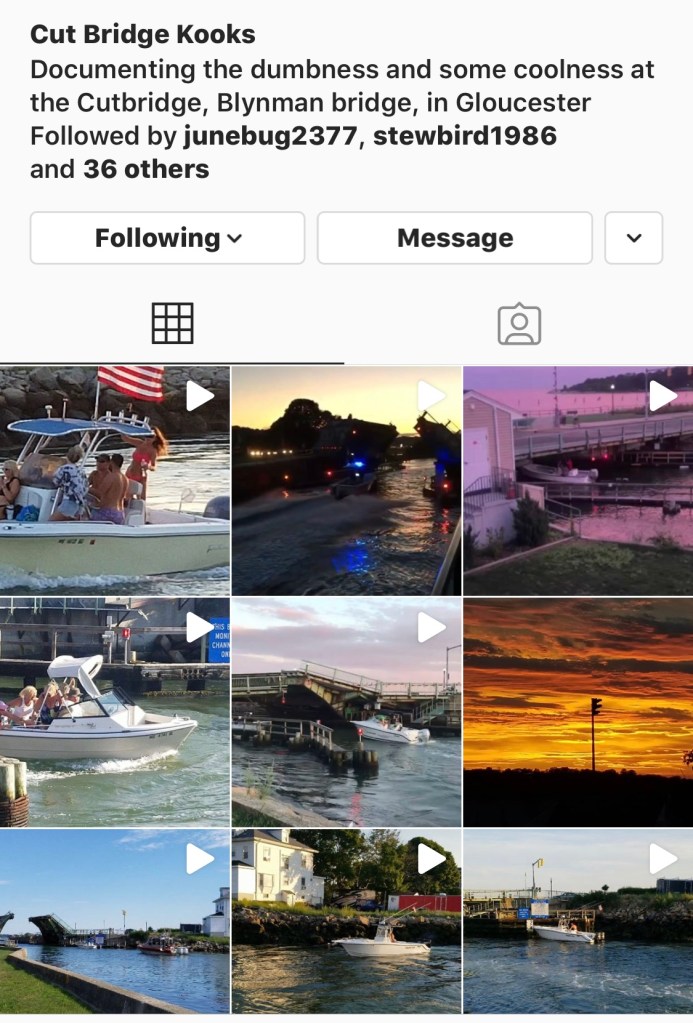The height and width of the screenshot is (1023, 693).
Task: Open follower junebug2377's profile
Action: point(270,135)
